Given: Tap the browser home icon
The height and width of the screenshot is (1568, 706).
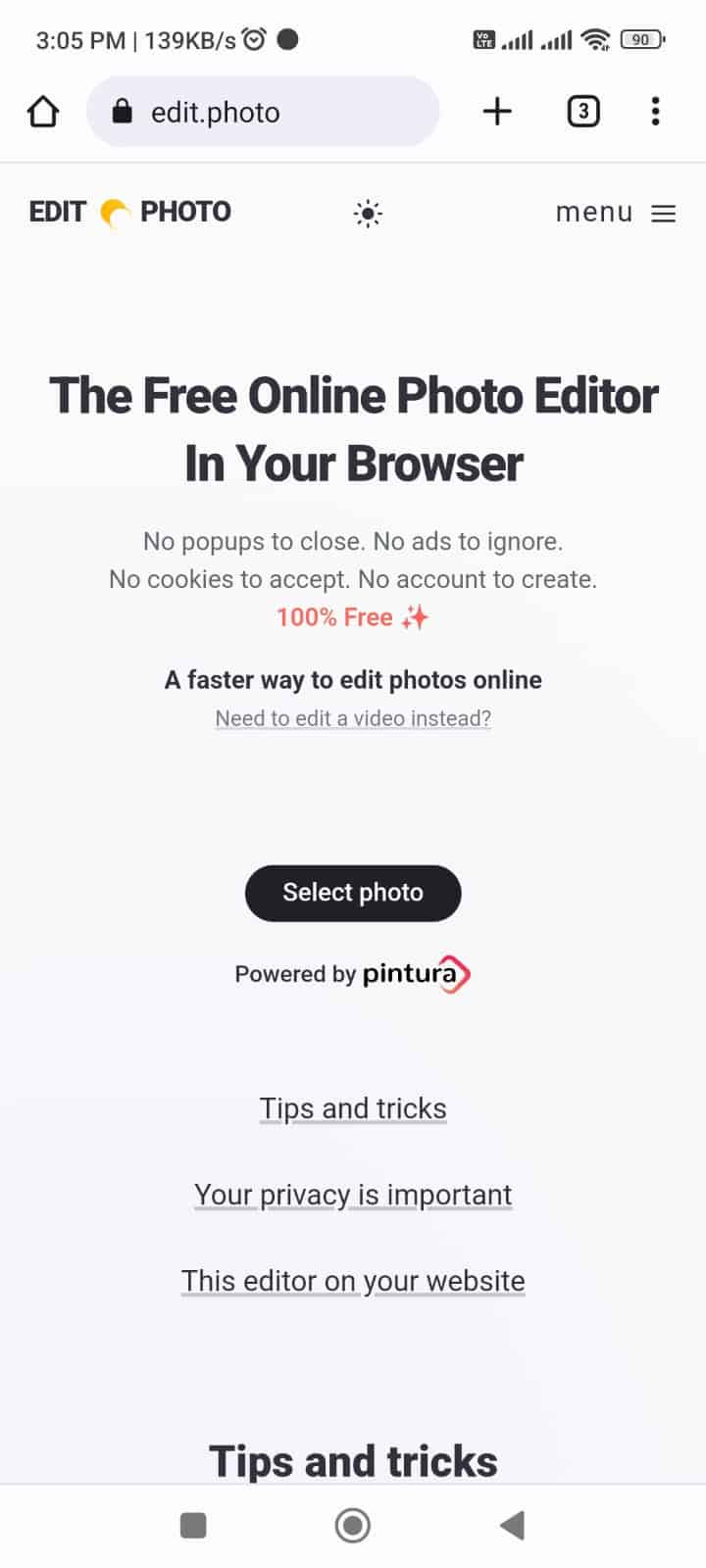Looking at the screenshot, I should pyautogui.click(x=43, y=112).
